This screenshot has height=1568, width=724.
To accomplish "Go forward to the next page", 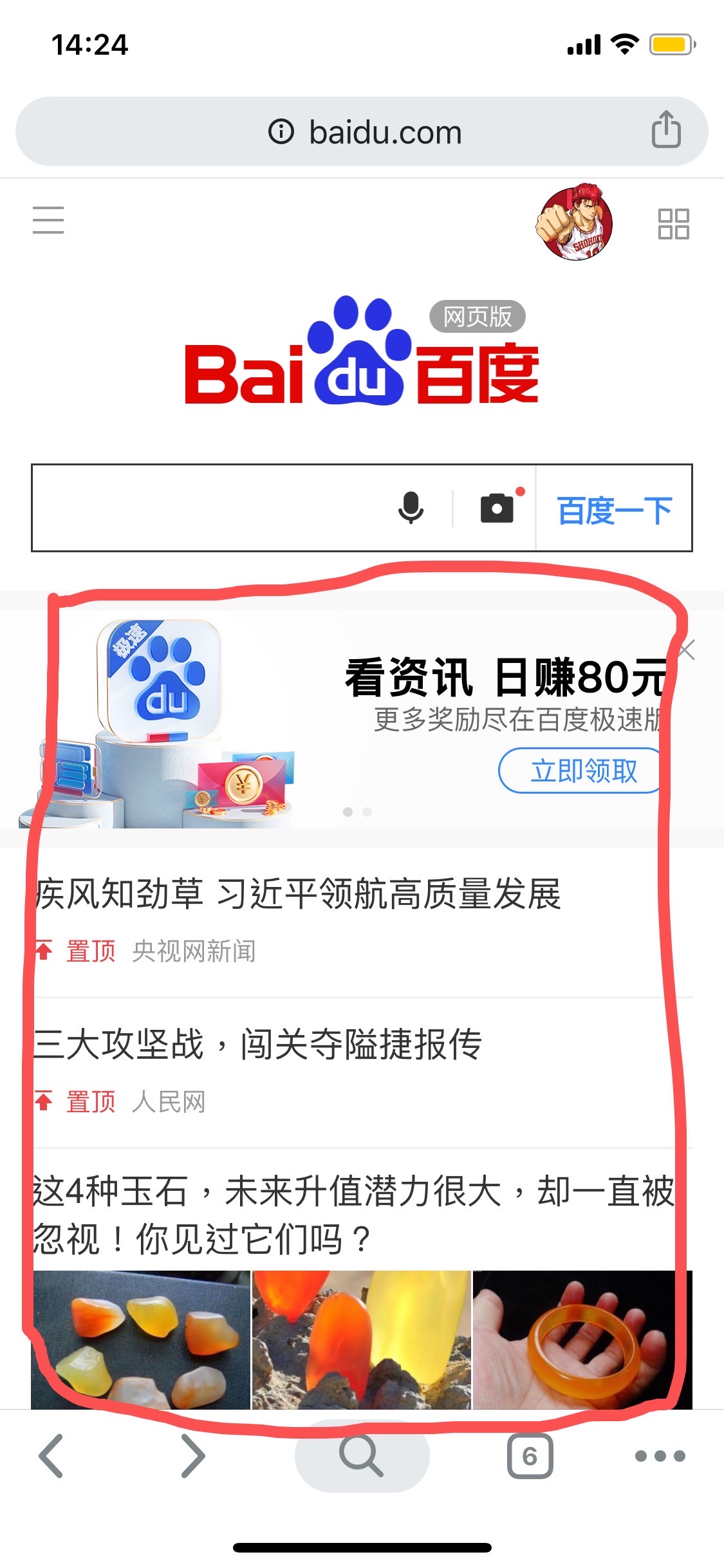I will (x=193, y=1456).
